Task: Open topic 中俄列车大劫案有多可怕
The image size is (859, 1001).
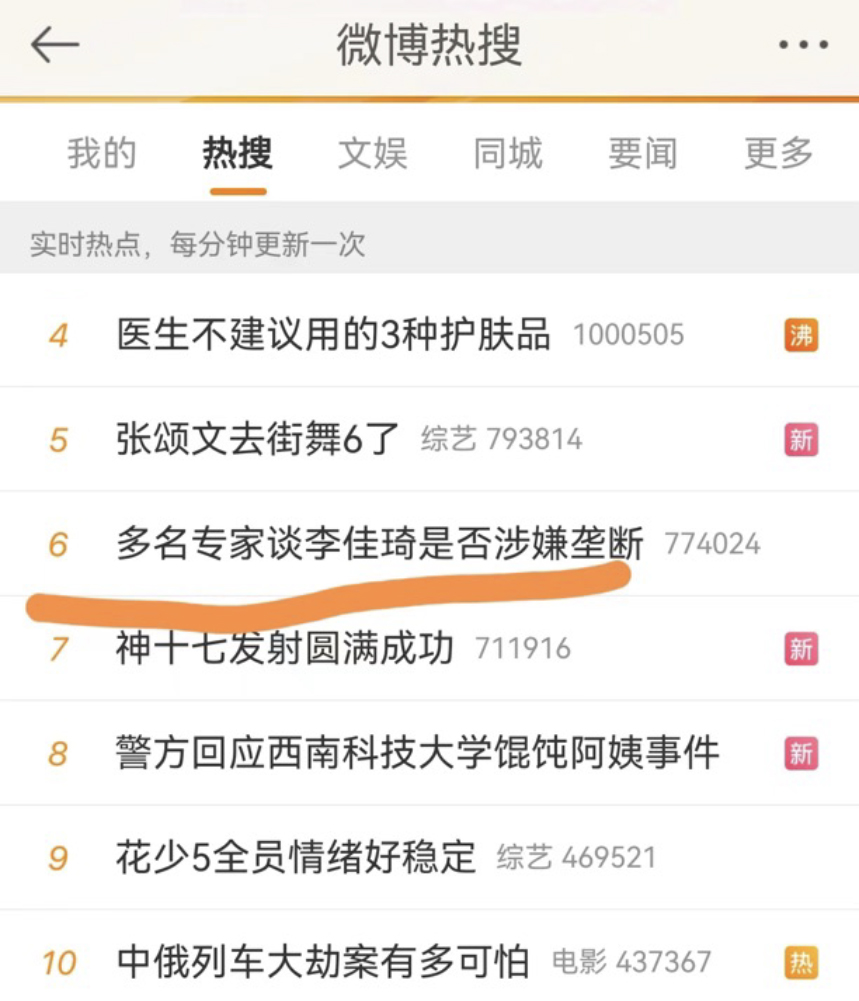Action: pyautogui.click(x=322, y=962)
